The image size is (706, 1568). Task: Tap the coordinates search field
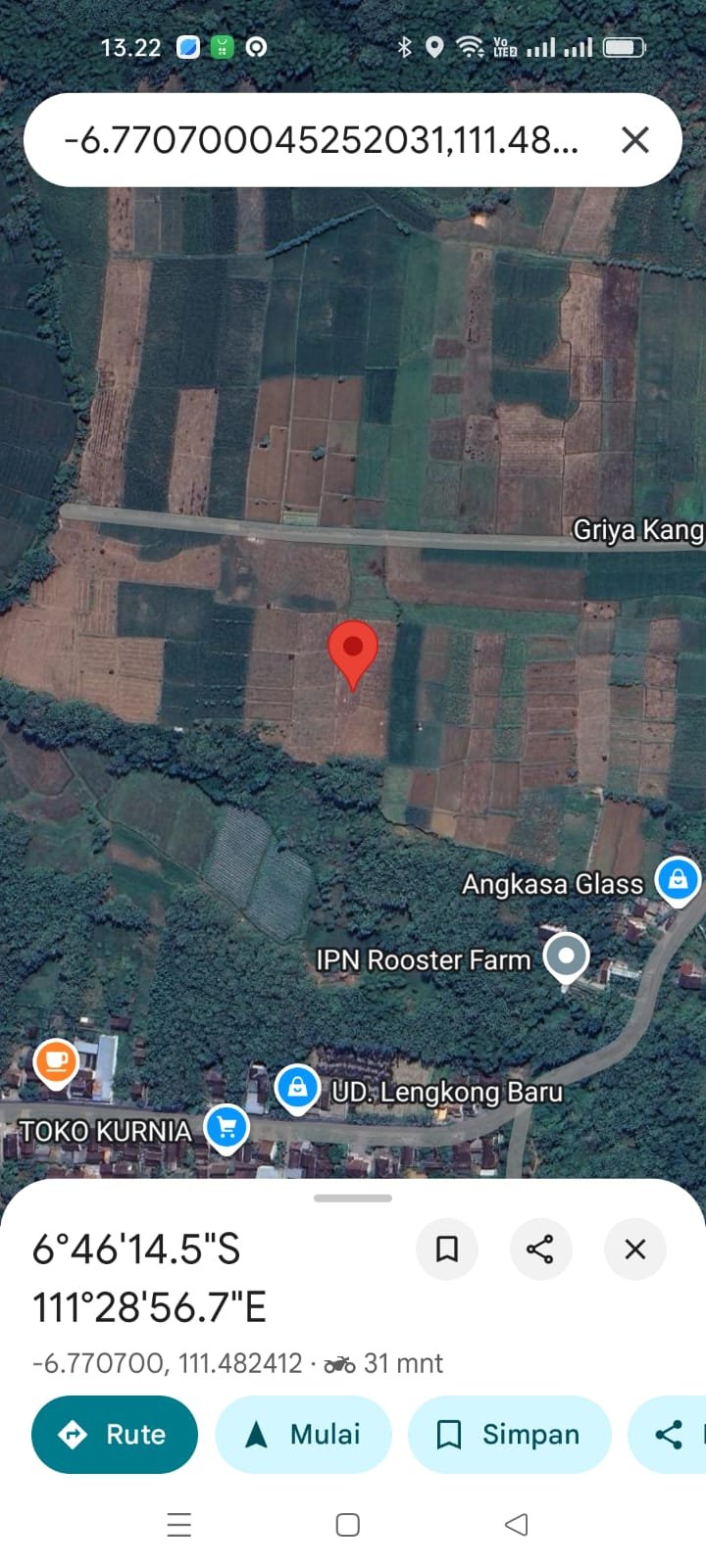click(x=324, y=140)
